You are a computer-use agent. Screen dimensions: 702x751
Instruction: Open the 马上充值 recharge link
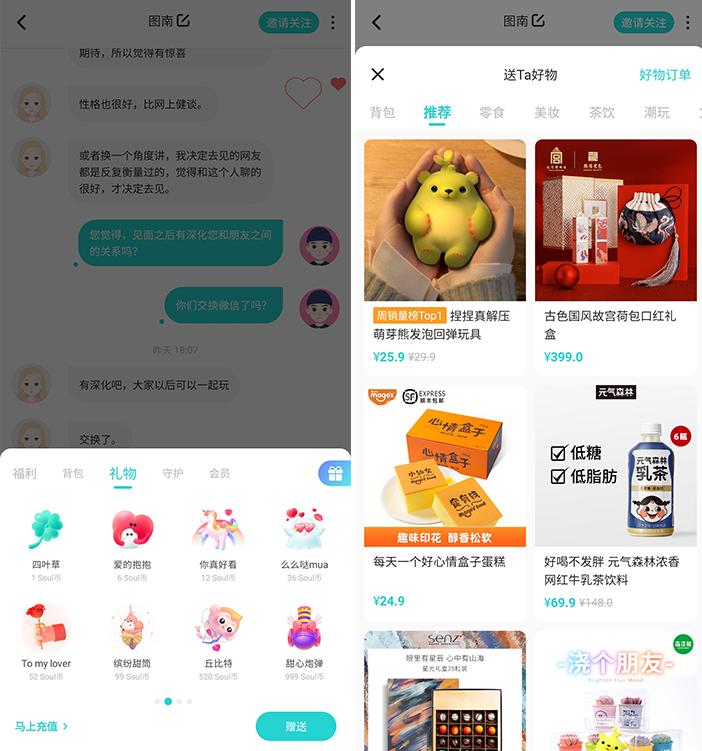click(x=41, y=726)
